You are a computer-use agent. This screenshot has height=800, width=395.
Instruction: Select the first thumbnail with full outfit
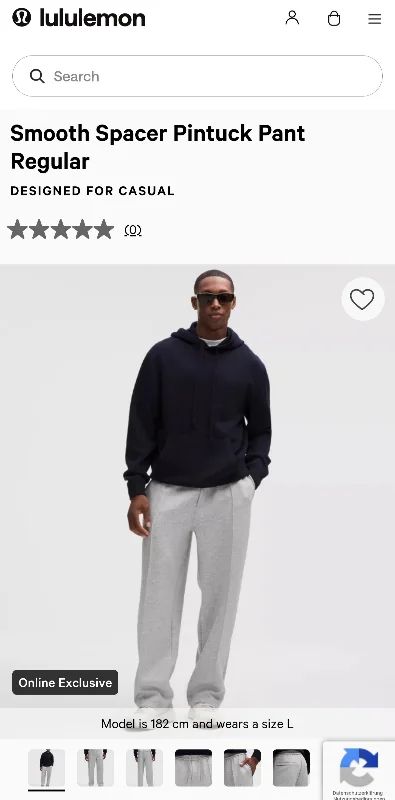(x=46, y=768)
